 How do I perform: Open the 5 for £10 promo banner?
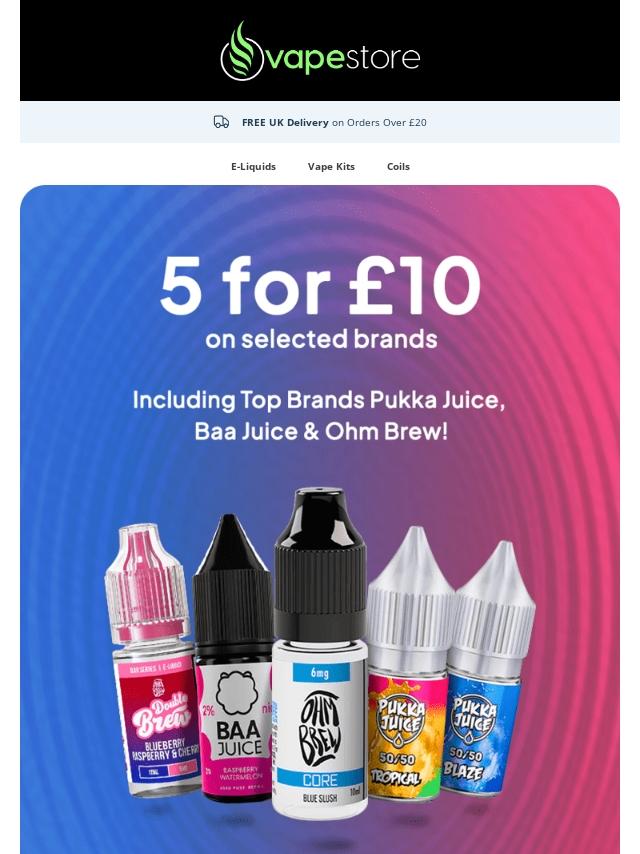pos(320,520)
